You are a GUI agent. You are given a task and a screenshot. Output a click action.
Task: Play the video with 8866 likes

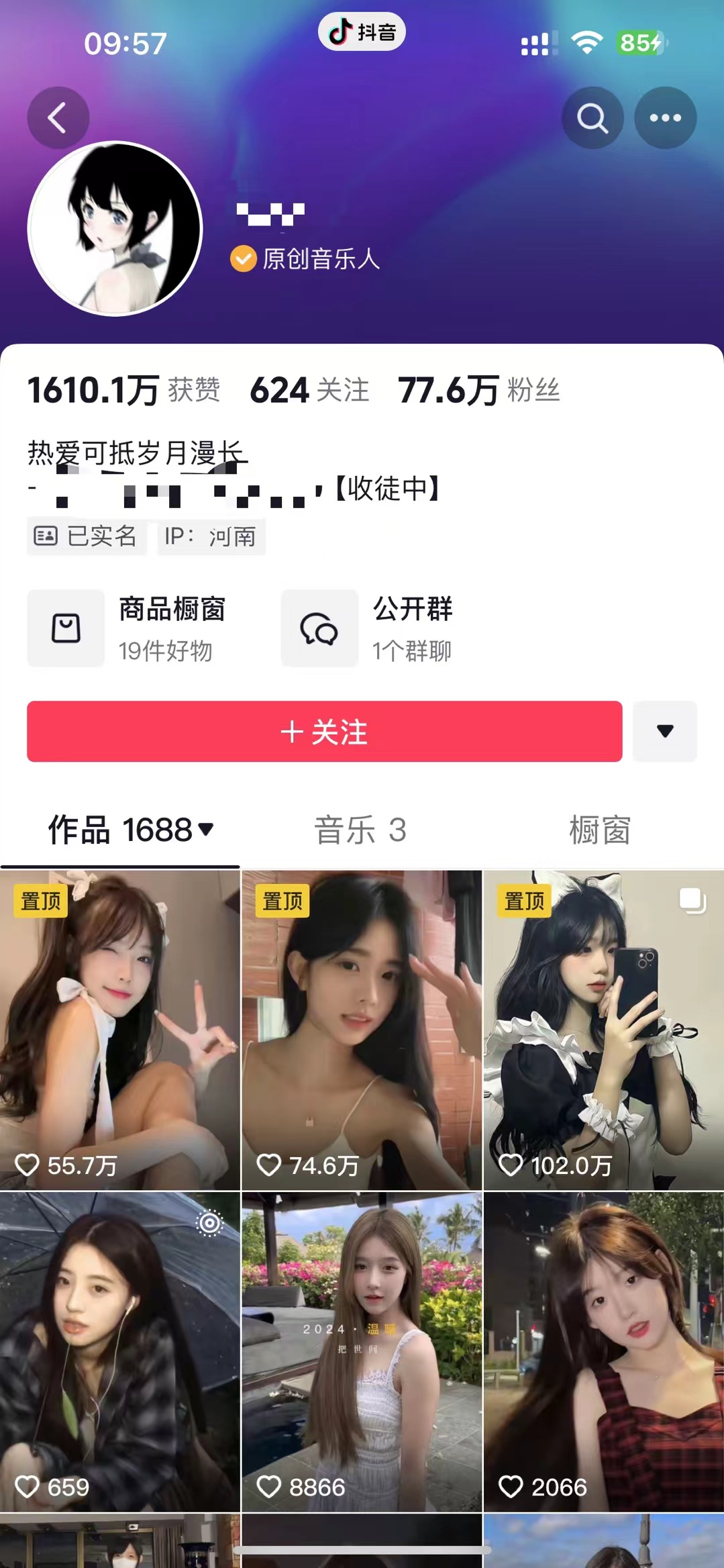click(x=361, y=1351)
